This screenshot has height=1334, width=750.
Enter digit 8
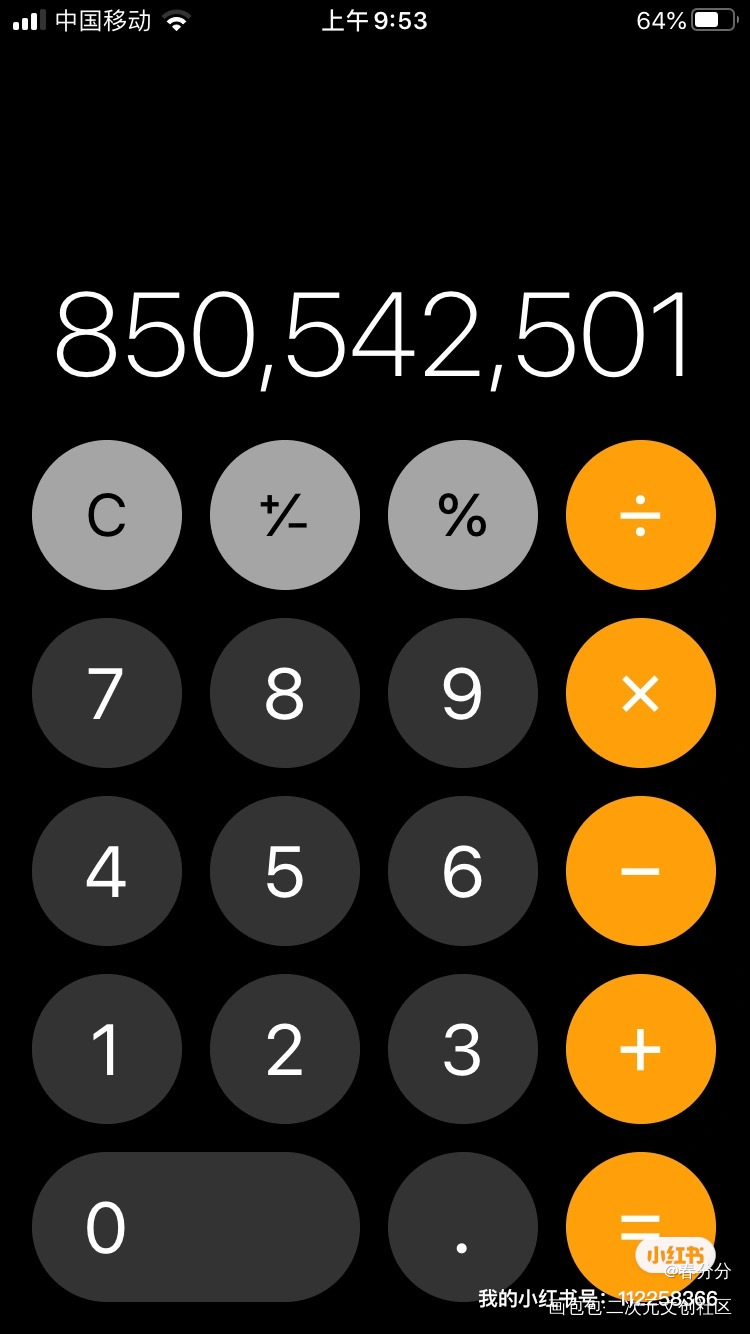(285, 693)
